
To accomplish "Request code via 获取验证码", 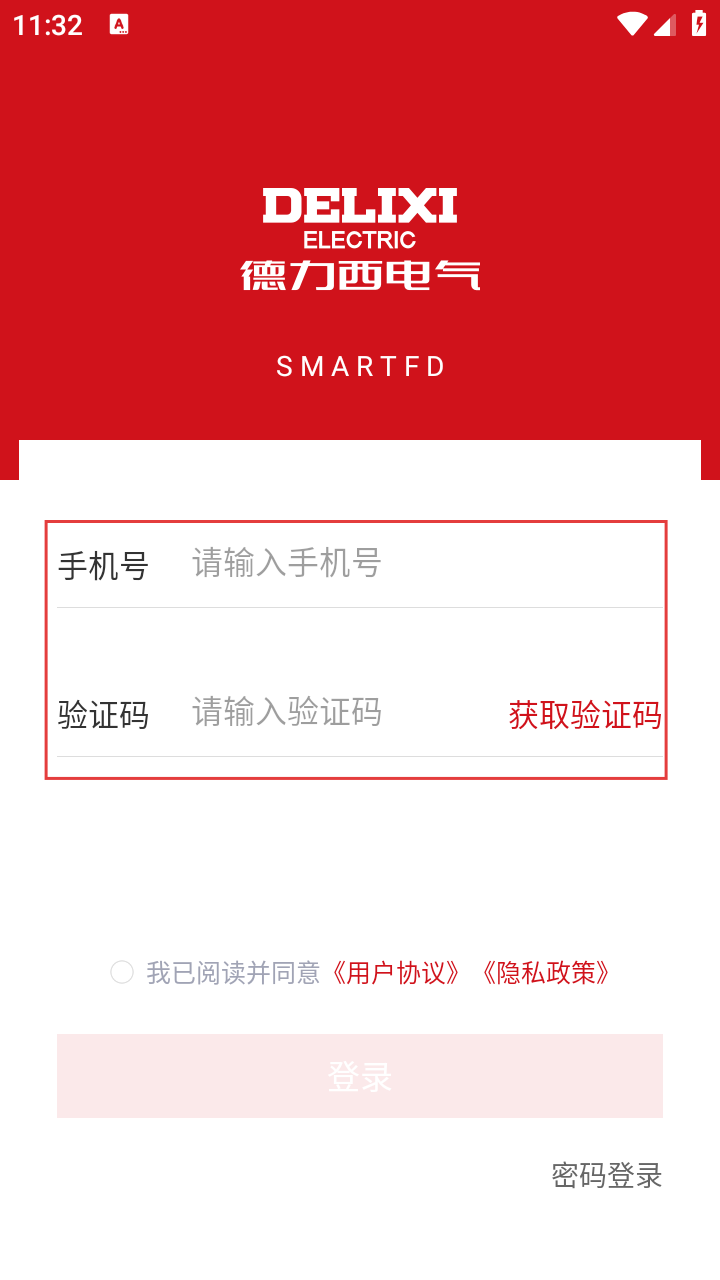I will point(585,715).
